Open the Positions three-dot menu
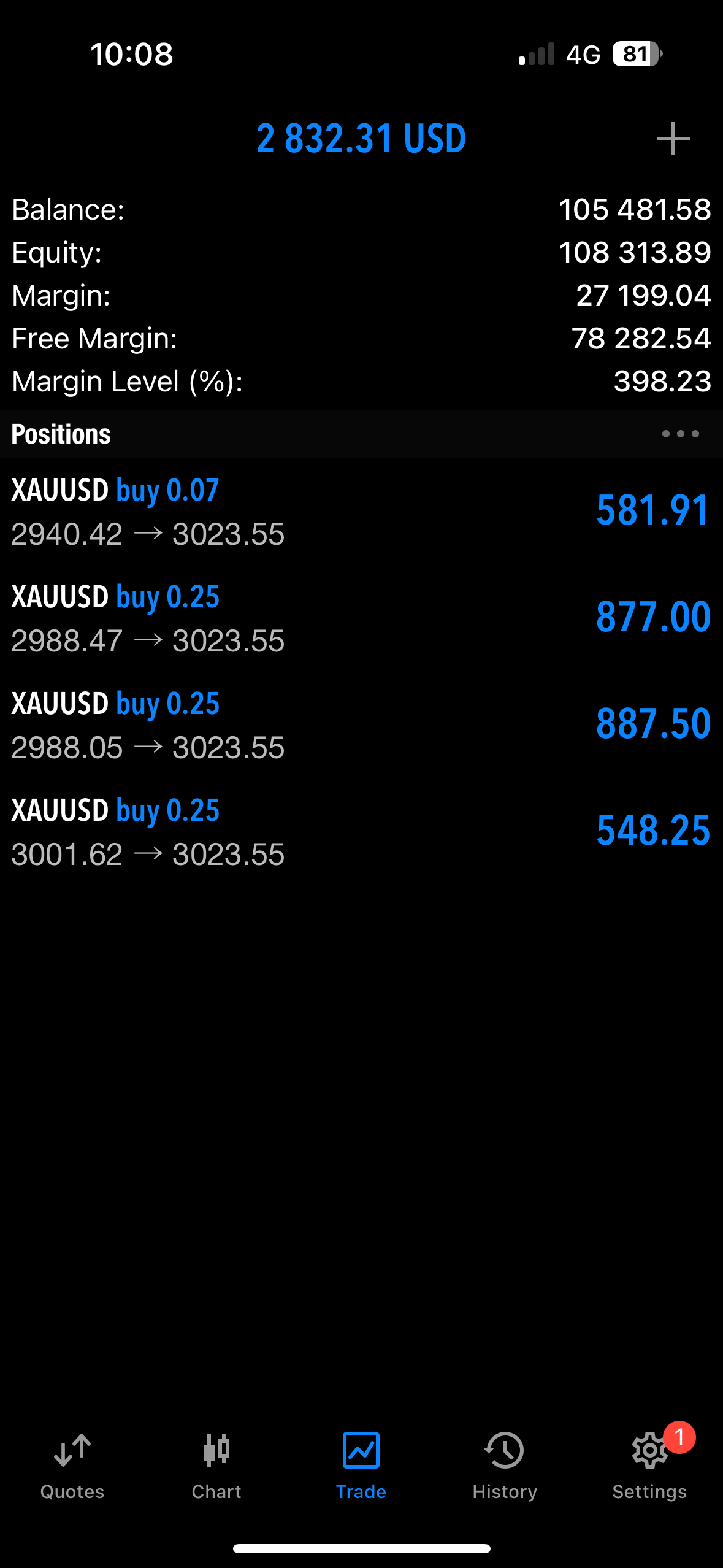Image resolution: width=723 pixels, height=1568 pixels. [x=680, y=434]
